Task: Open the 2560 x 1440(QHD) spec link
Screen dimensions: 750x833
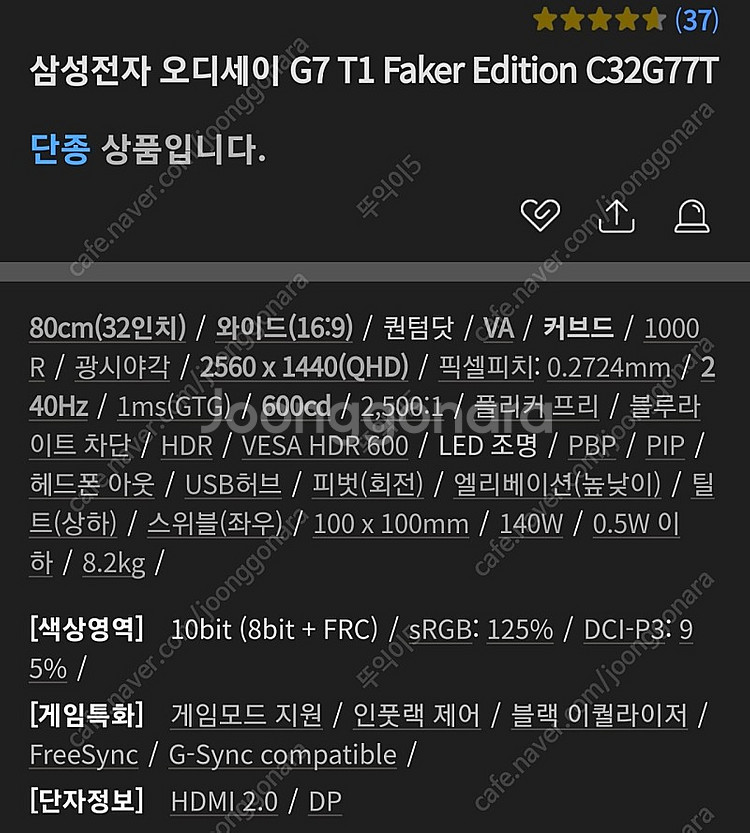Action: pos(304,367)
